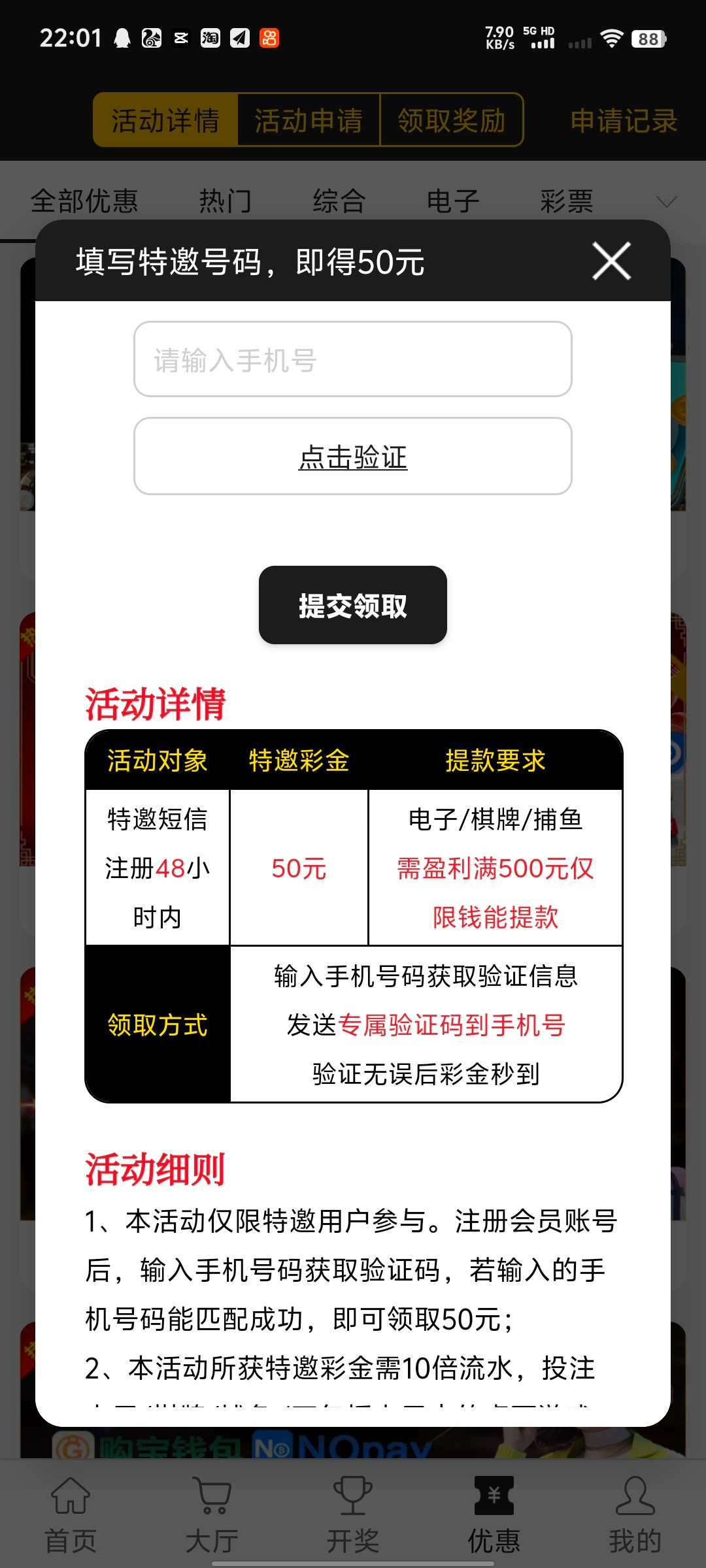
Task: Expand the category dropdown chevron
Action: pyautogui.click(x=666, y=201)
